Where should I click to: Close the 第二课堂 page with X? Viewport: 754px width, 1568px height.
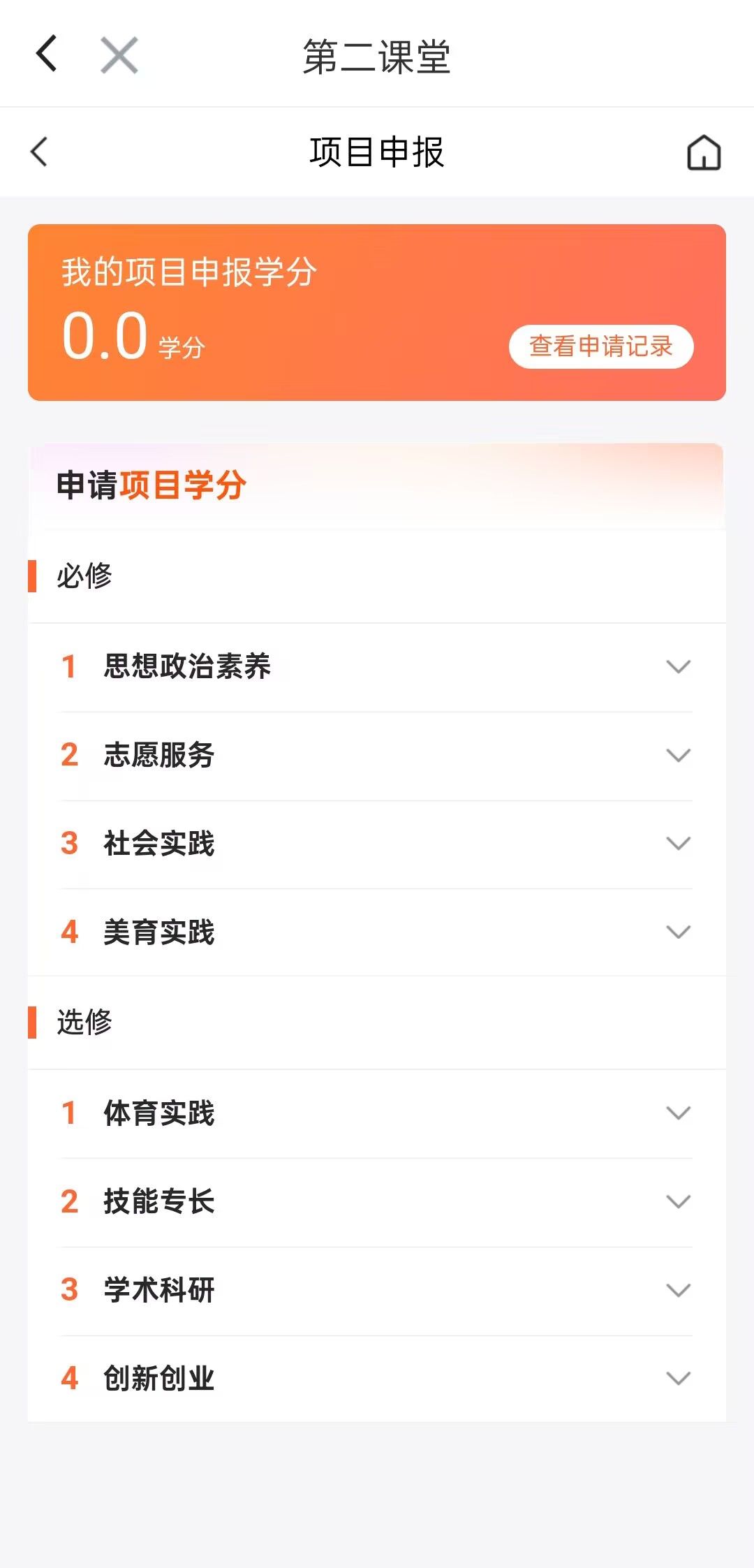(119, 55)
